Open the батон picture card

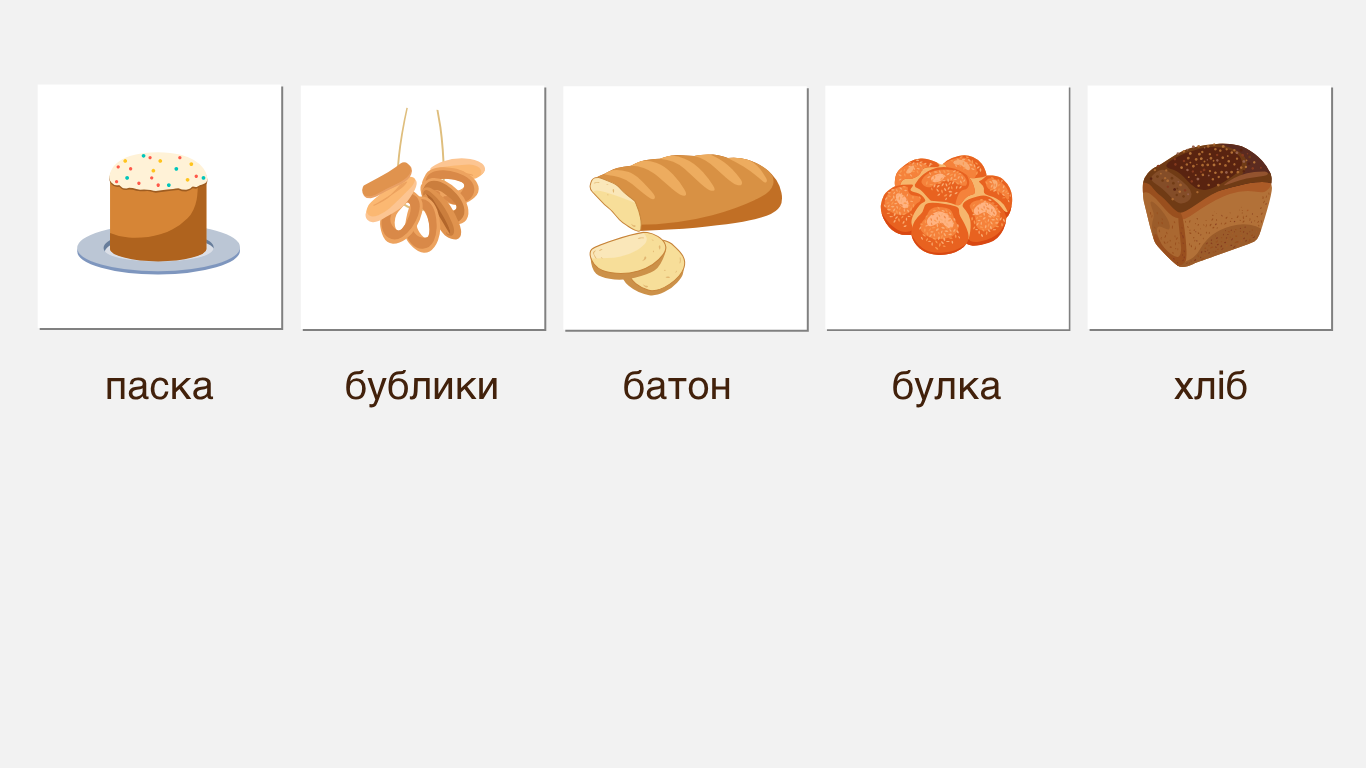coord(685,209)
